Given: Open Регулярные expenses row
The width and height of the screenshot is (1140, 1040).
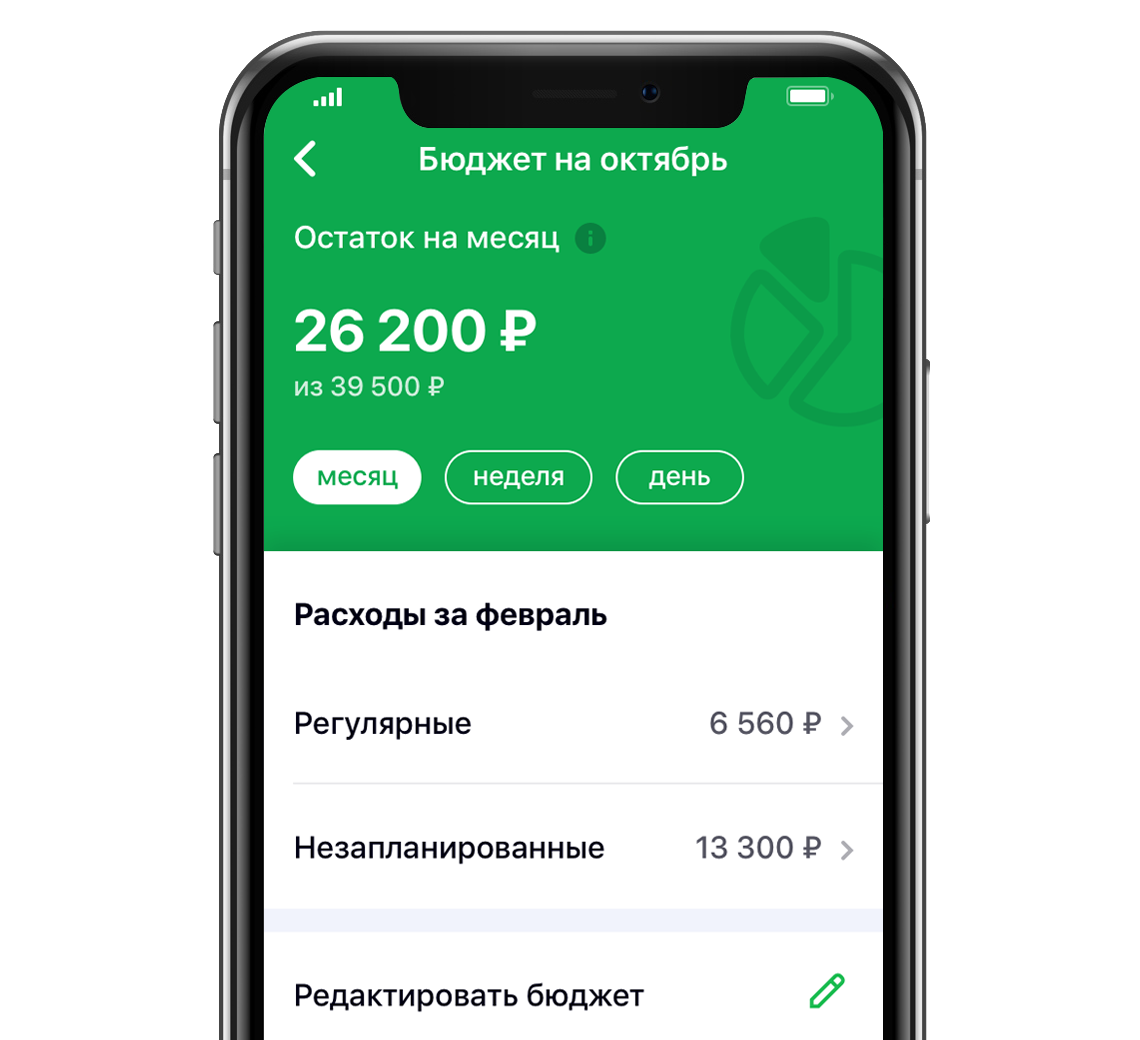Looking at the screenshot, I should [573, 724].
